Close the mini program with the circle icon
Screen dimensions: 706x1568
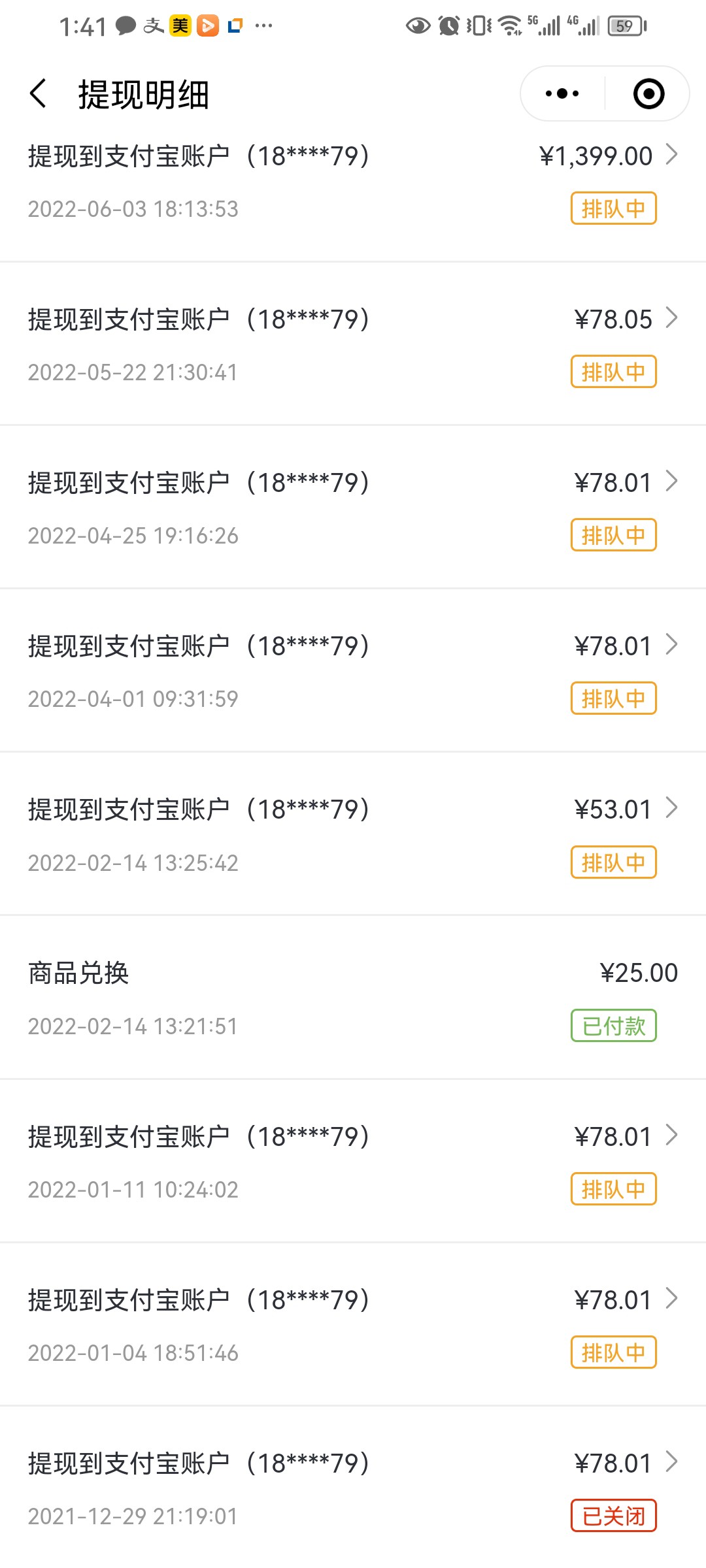coord(648,93)
